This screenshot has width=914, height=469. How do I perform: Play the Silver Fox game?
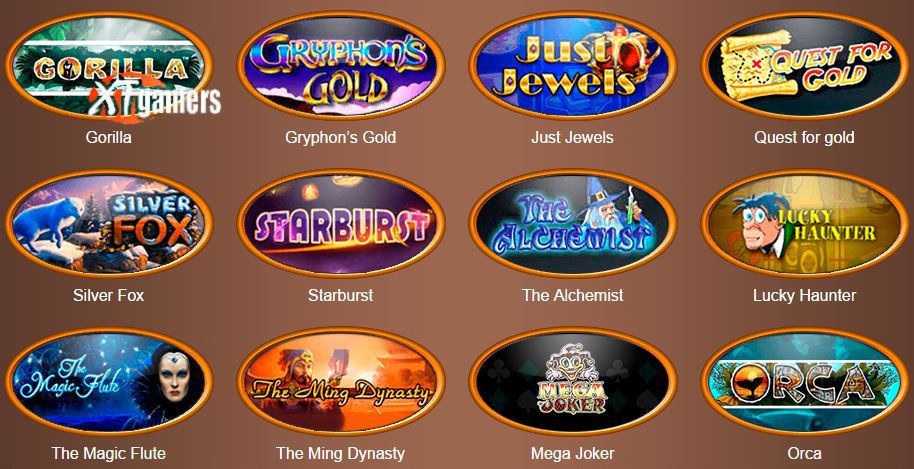point(108,226)
